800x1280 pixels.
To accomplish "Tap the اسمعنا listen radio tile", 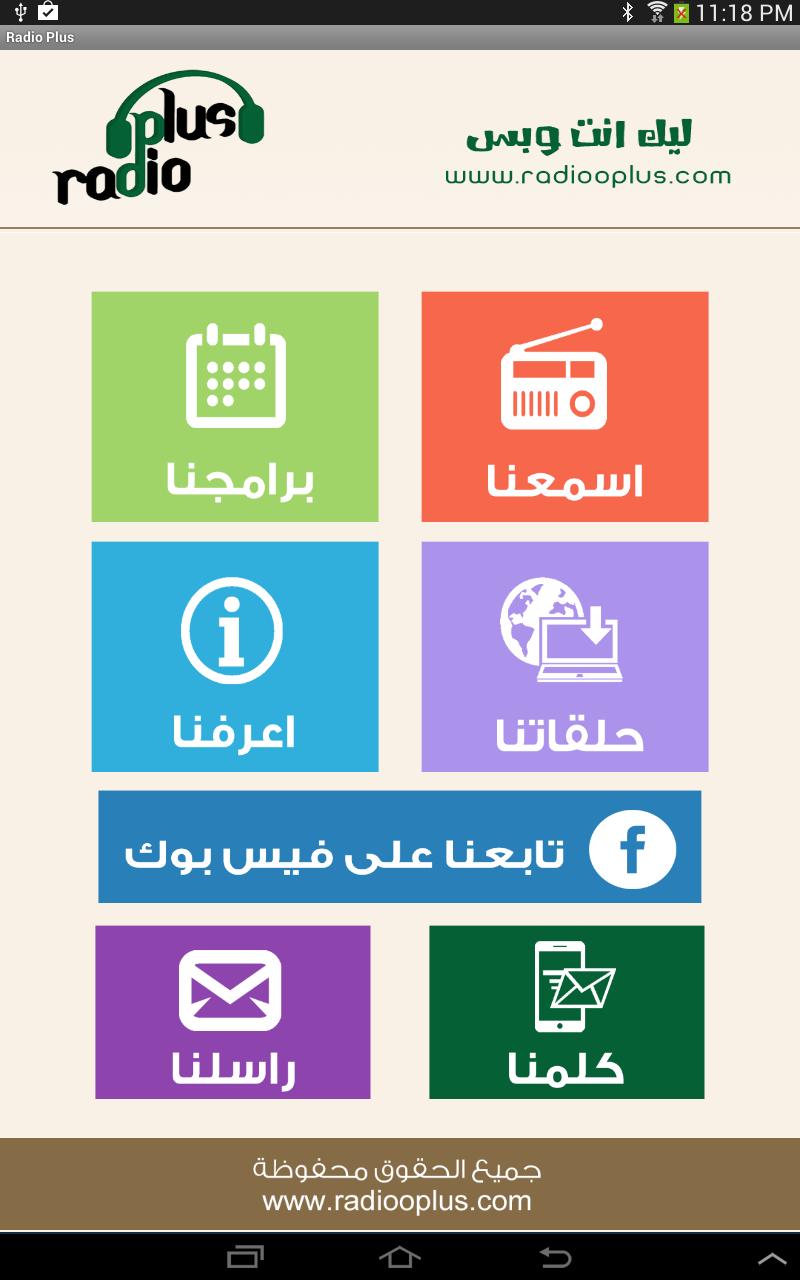I will coord(564,406).
